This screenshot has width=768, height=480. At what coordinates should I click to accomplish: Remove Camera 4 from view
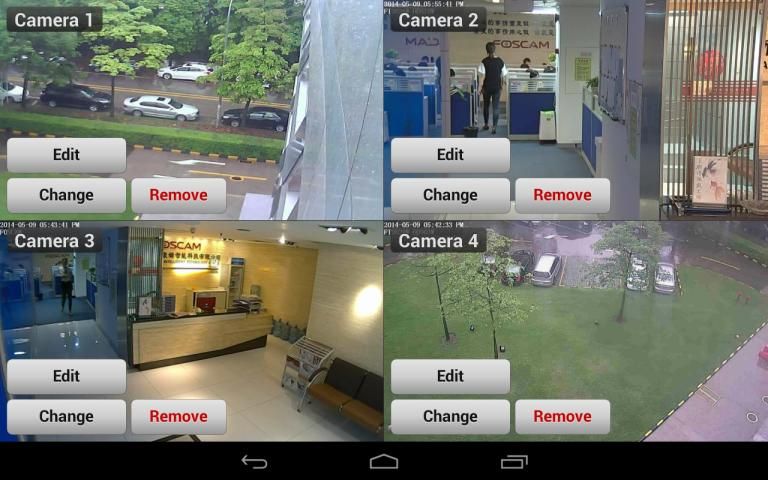(562, 416)
